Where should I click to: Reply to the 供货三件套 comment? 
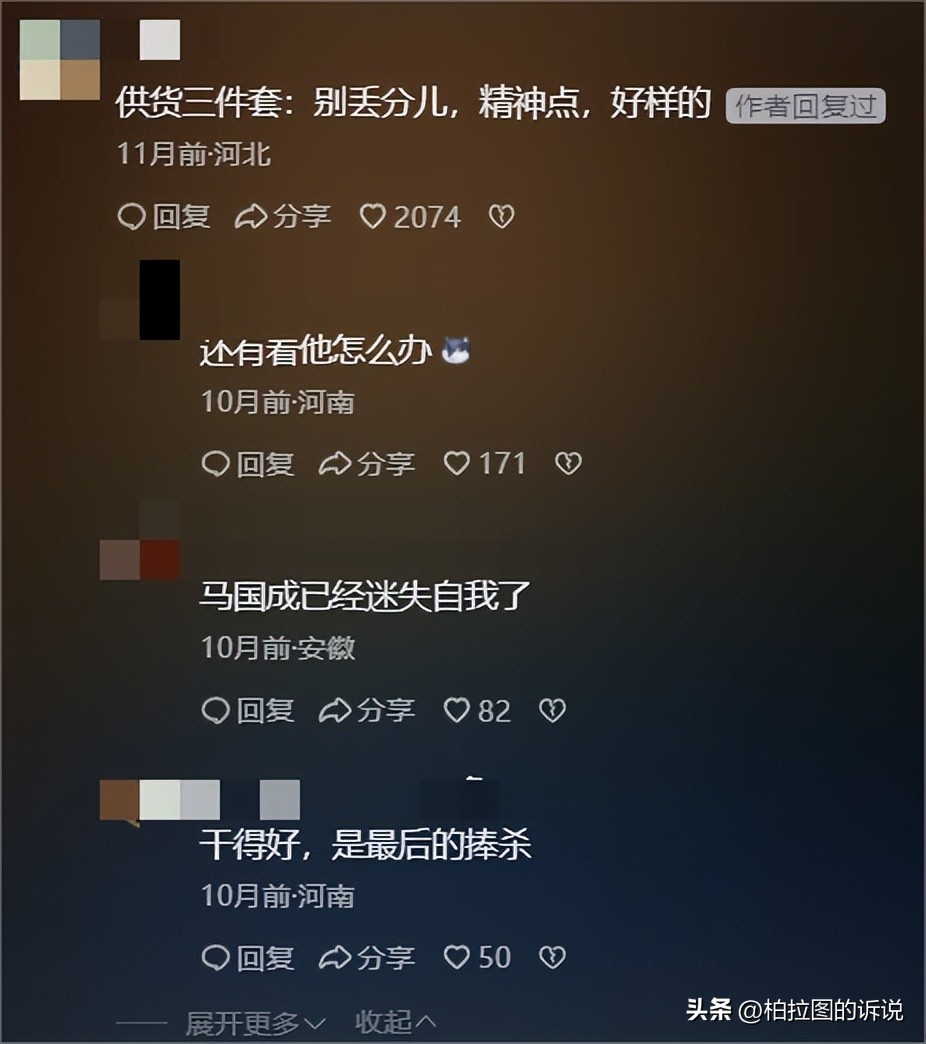point(165,217)
